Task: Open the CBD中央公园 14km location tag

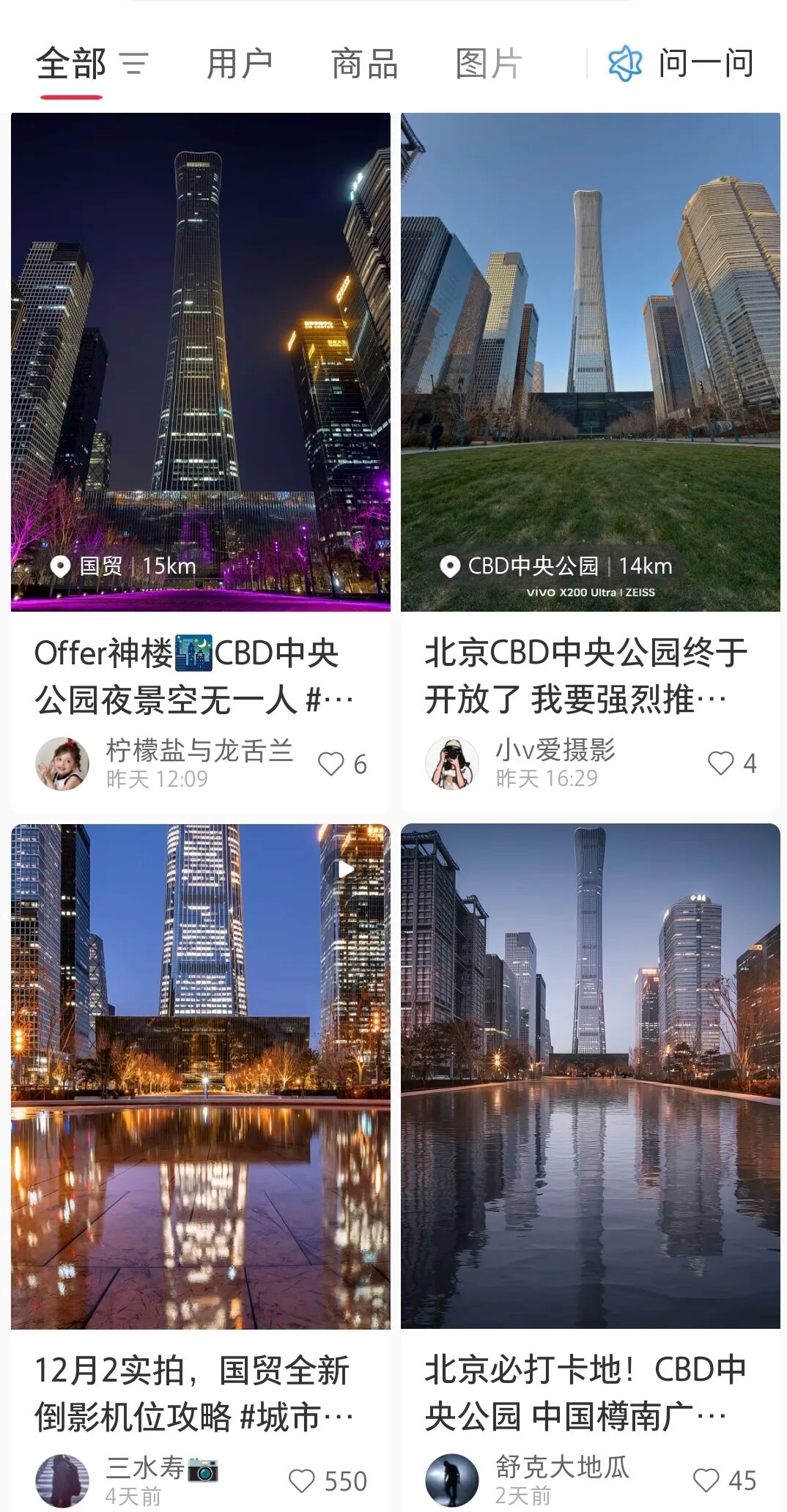Action: [555, 566]
